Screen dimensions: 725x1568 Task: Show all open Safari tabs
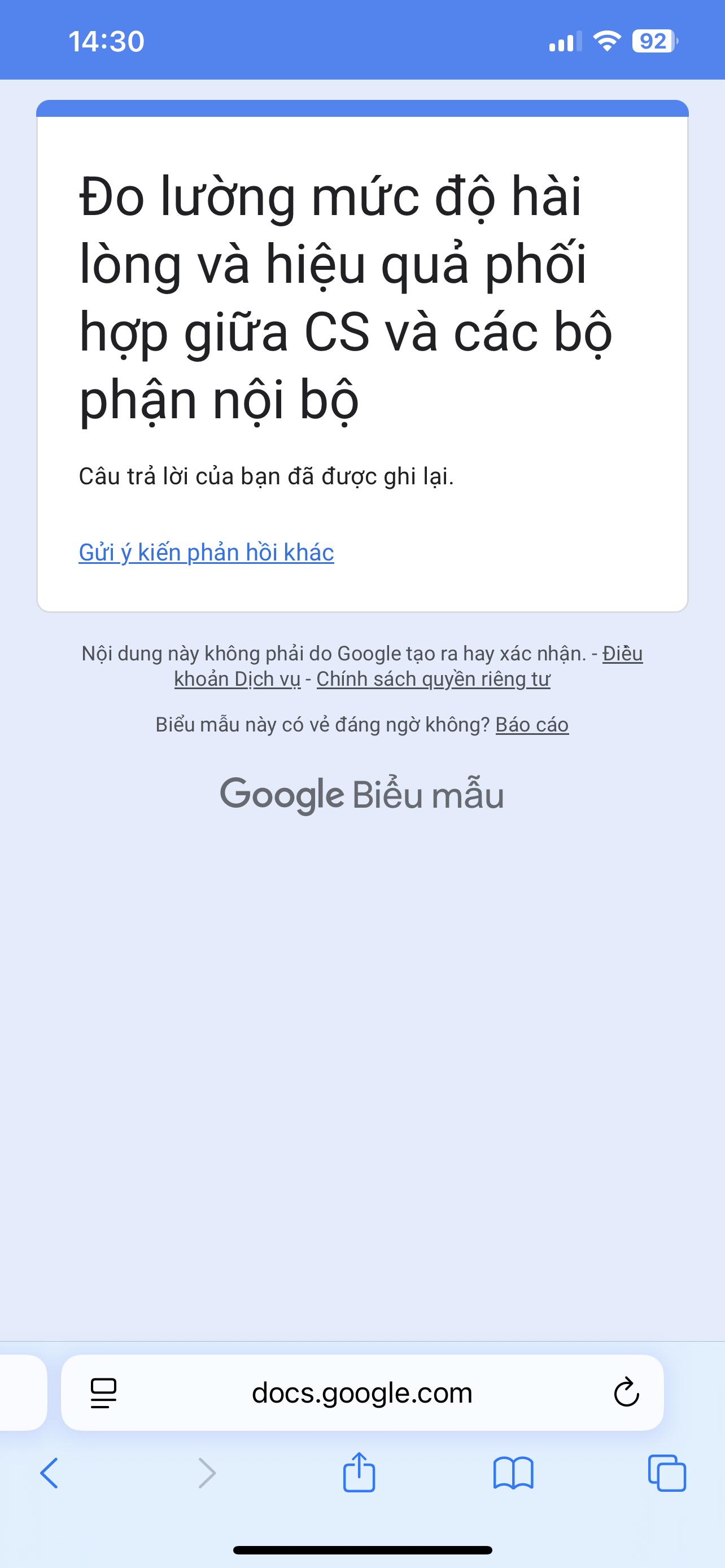point(667,1474)
